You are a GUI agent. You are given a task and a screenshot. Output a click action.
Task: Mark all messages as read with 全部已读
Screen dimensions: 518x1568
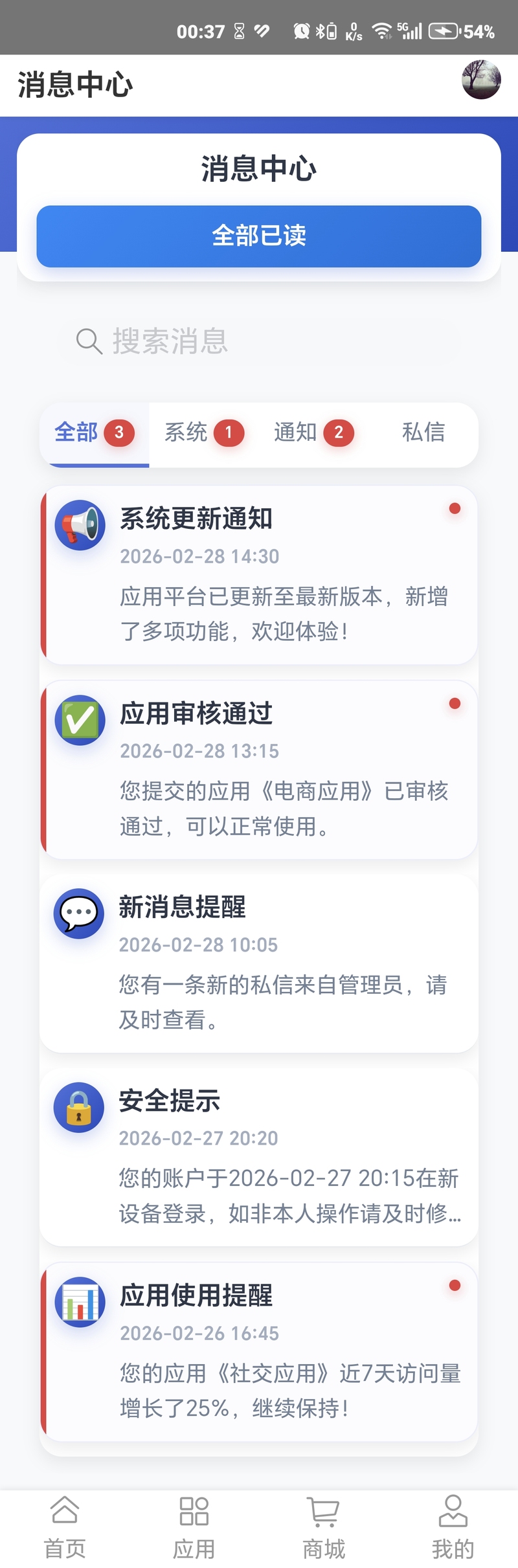259,236
